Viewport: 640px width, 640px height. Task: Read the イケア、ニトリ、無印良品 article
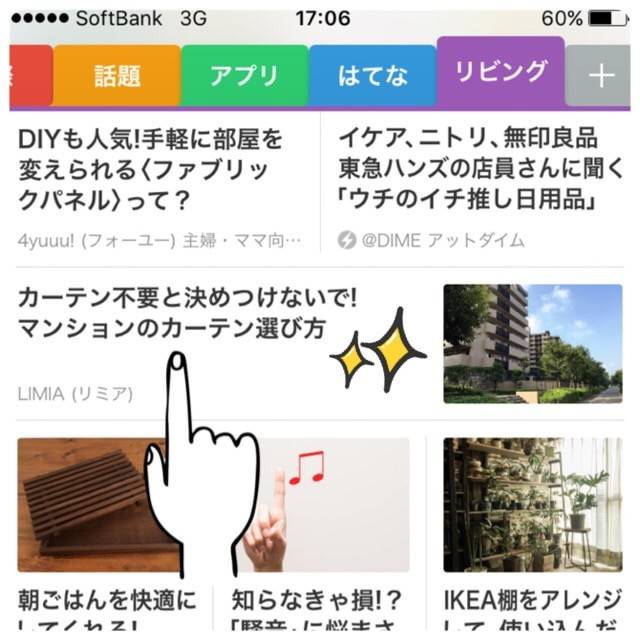[x=470, y=170]
